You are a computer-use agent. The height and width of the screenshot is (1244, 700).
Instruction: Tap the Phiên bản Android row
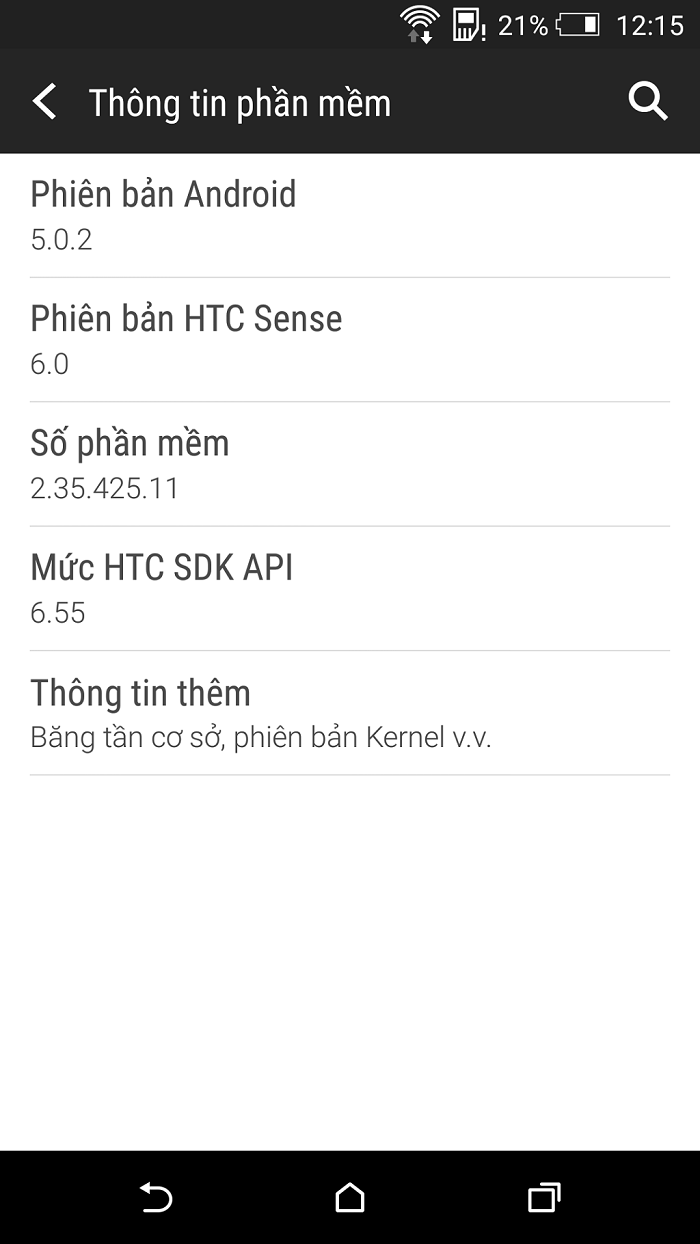(350, 215)
